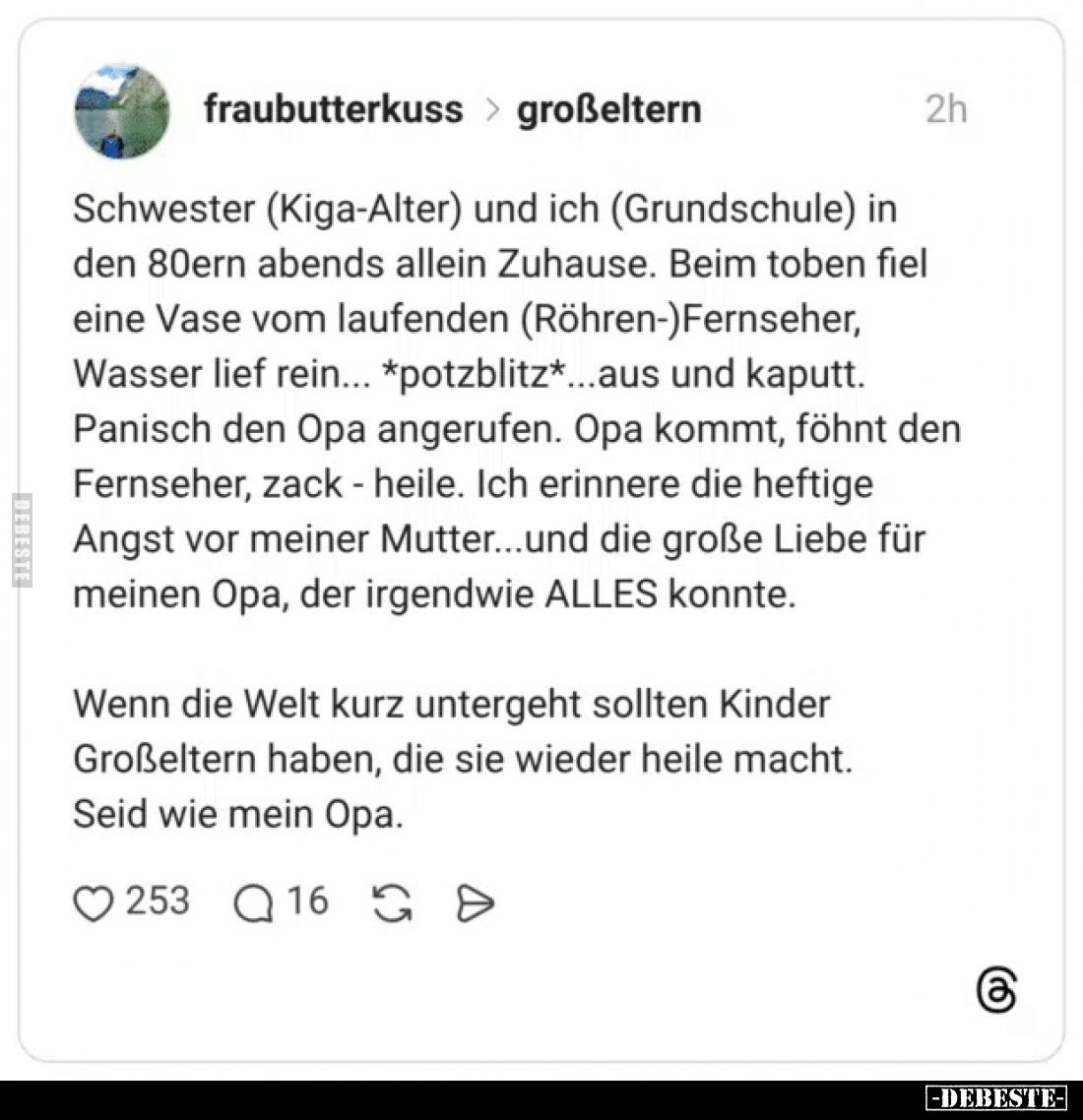Repost using the repost arrows icon
Viewport: 1083px width, 1120px height.
(390, 901)
